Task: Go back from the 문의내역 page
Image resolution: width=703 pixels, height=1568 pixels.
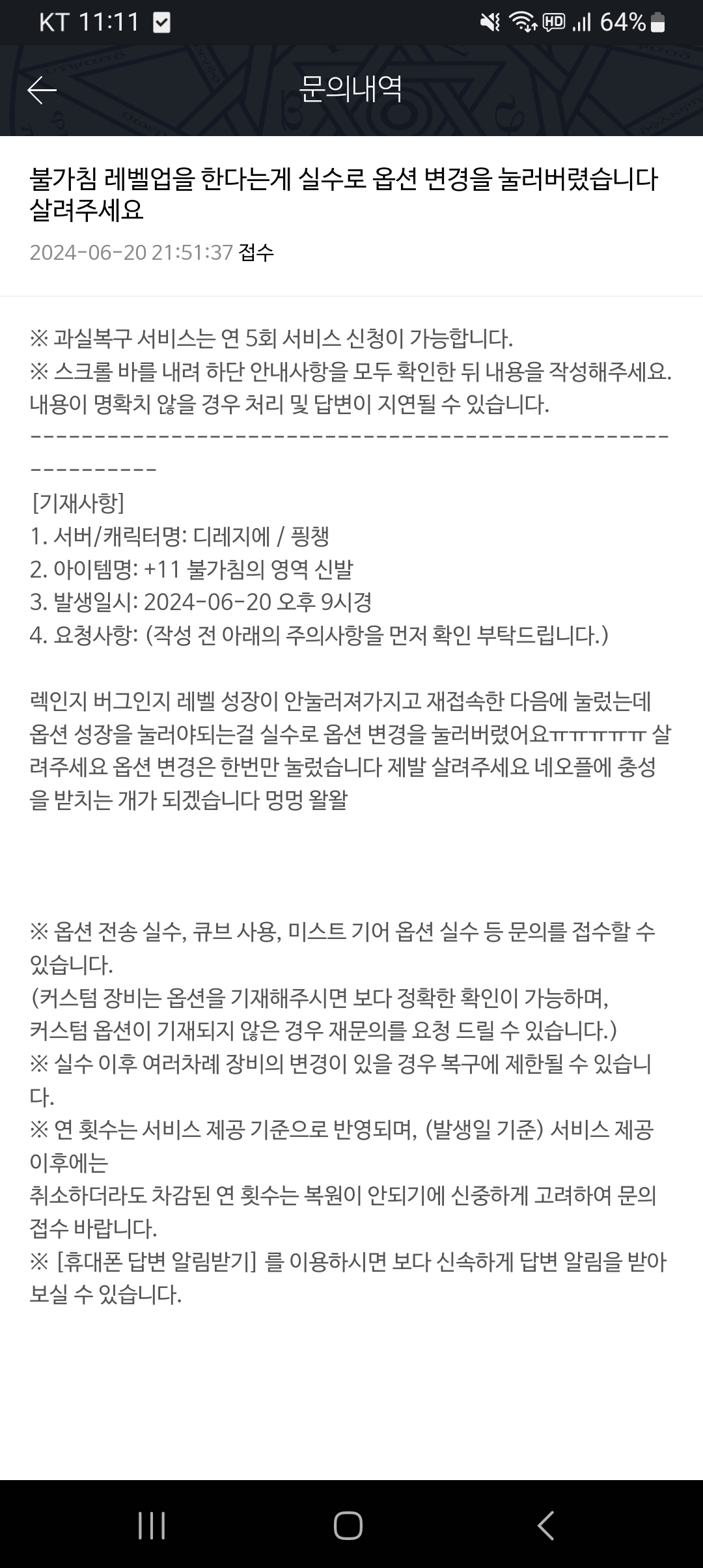Action: click(42, 90)
